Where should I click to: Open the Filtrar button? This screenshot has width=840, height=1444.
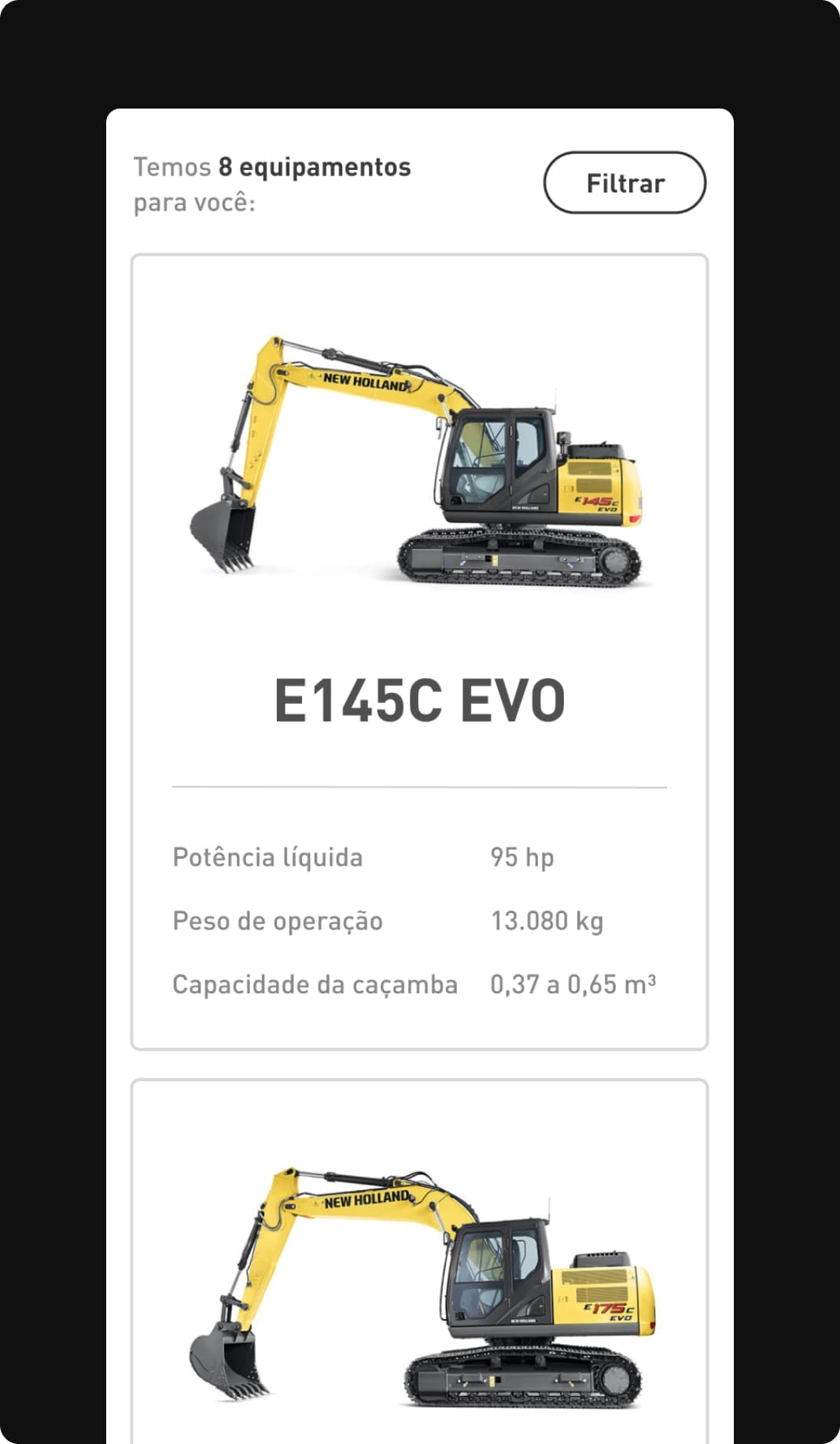click(x=623, y=182)
